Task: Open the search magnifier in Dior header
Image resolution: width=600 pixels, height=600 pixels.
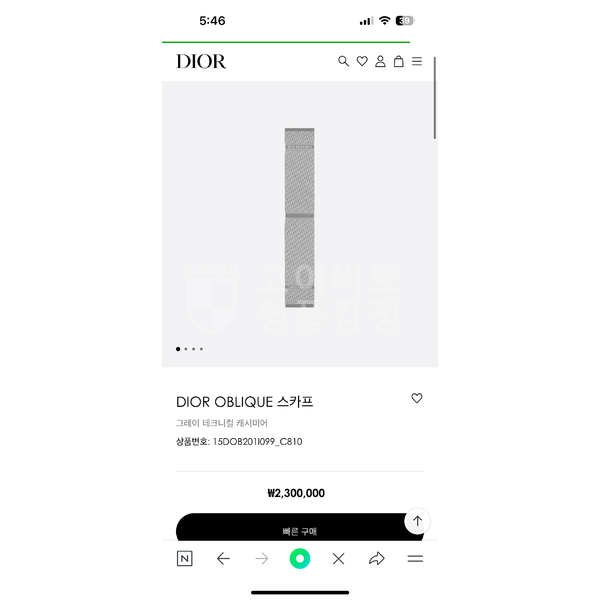Action: (343, 61)
